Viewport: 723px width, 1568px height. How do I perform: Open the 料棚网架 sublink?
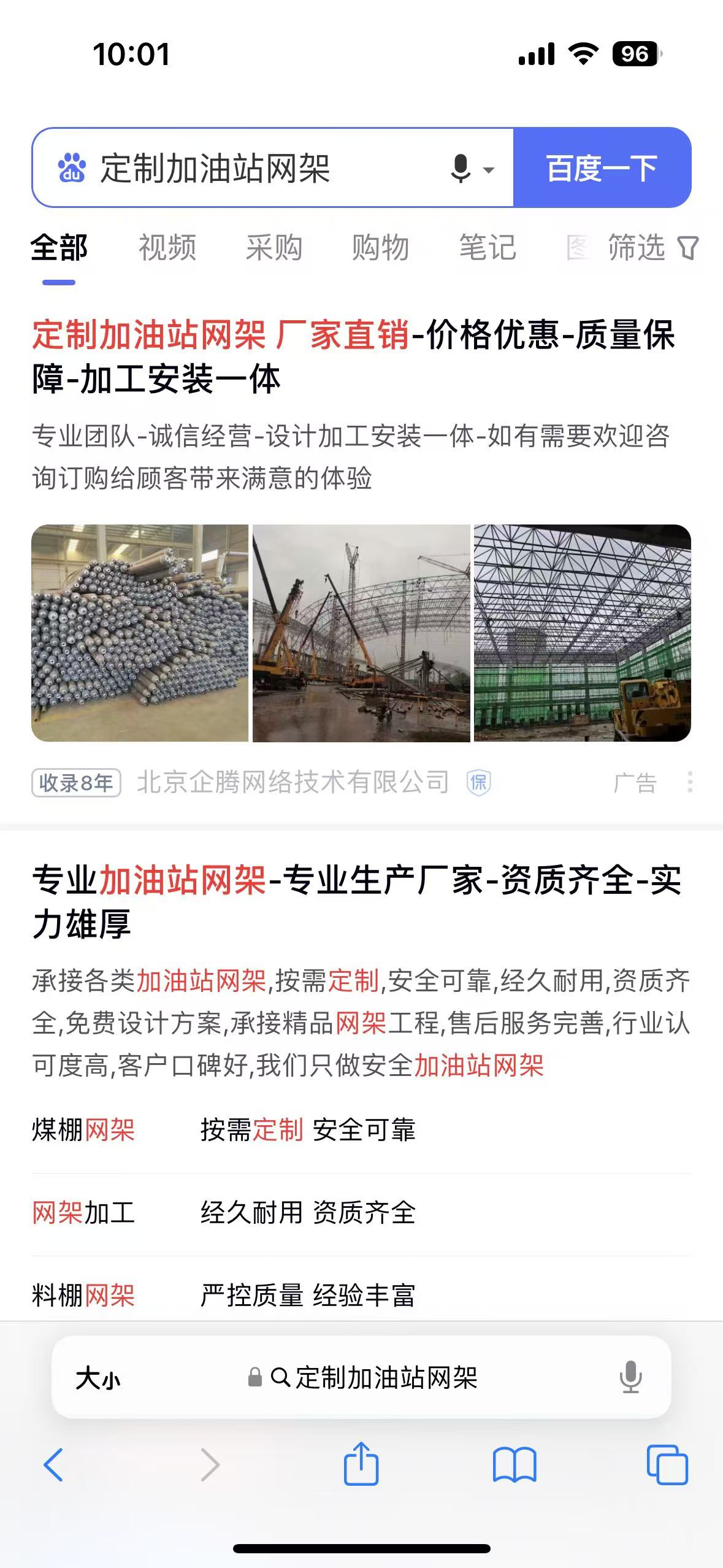pos(83,1295)
